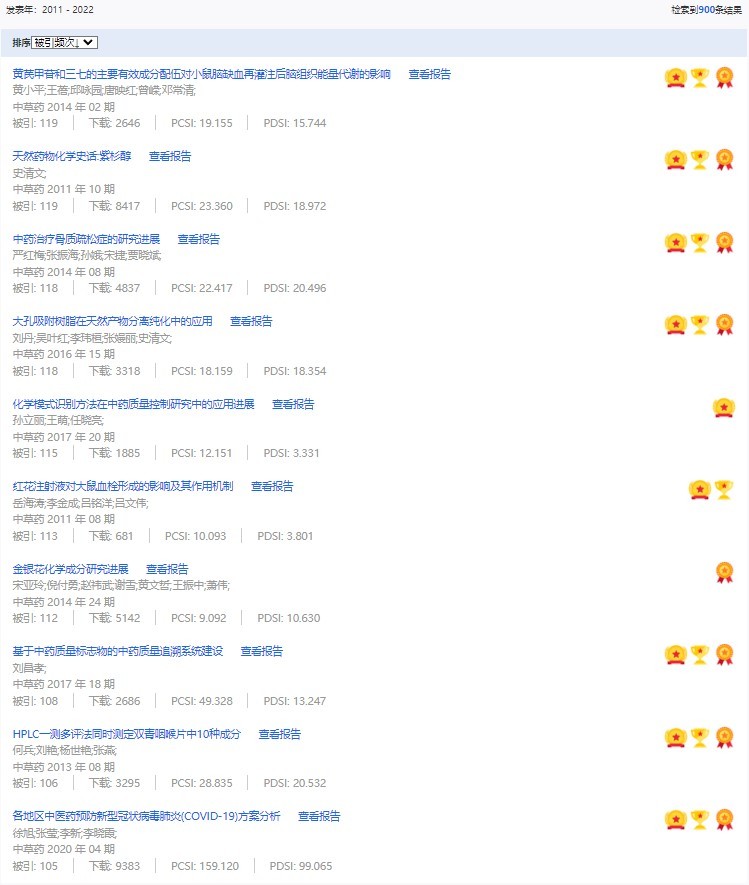Open article 化学模式识别方法在中药质量控制研究中的应用进展
Viewport: 749px width, 885px height.
coord(133,404)
